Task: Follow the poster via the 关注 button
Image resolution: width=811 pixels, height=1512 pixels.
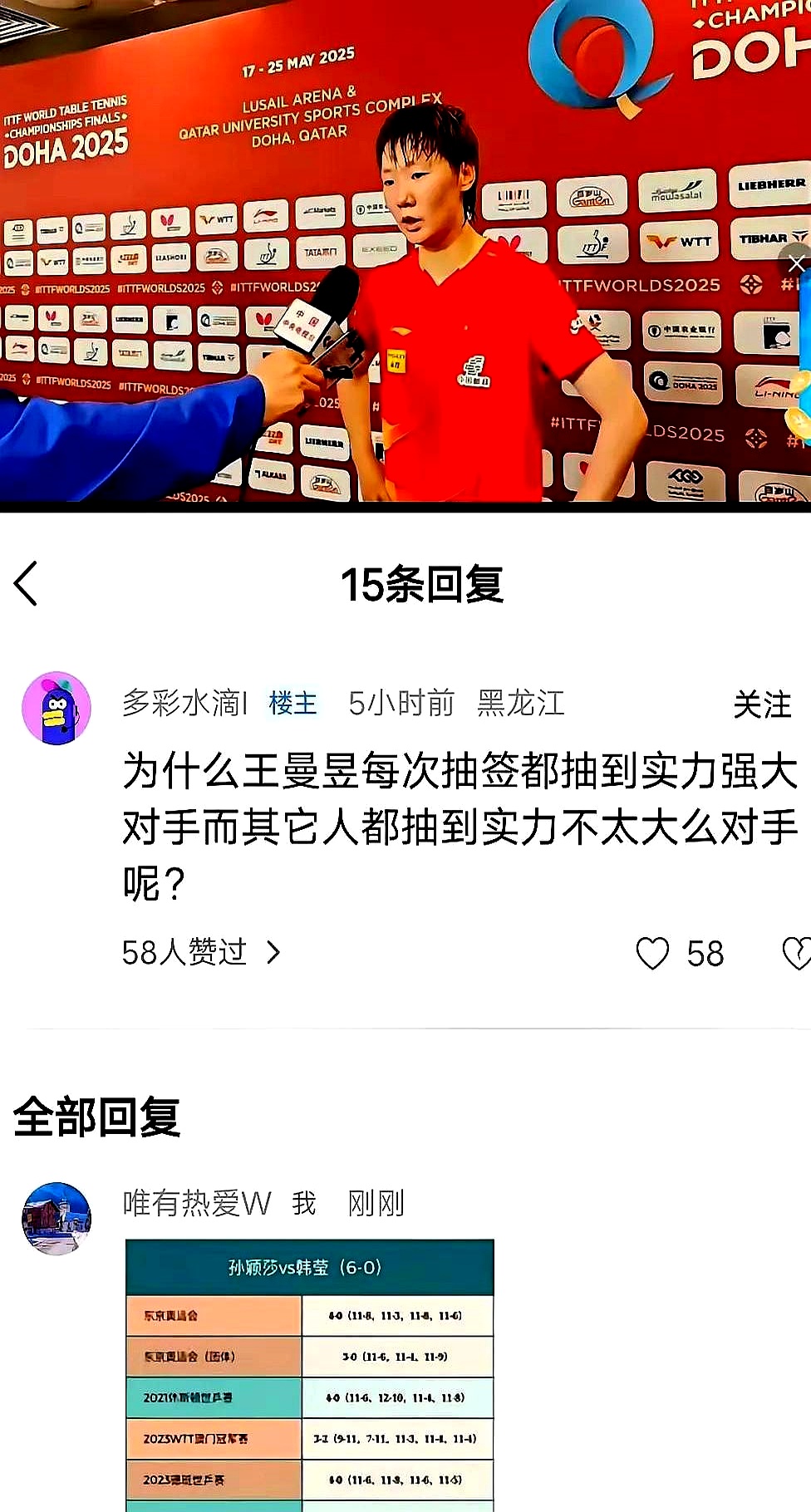Action: coord(763,704)
